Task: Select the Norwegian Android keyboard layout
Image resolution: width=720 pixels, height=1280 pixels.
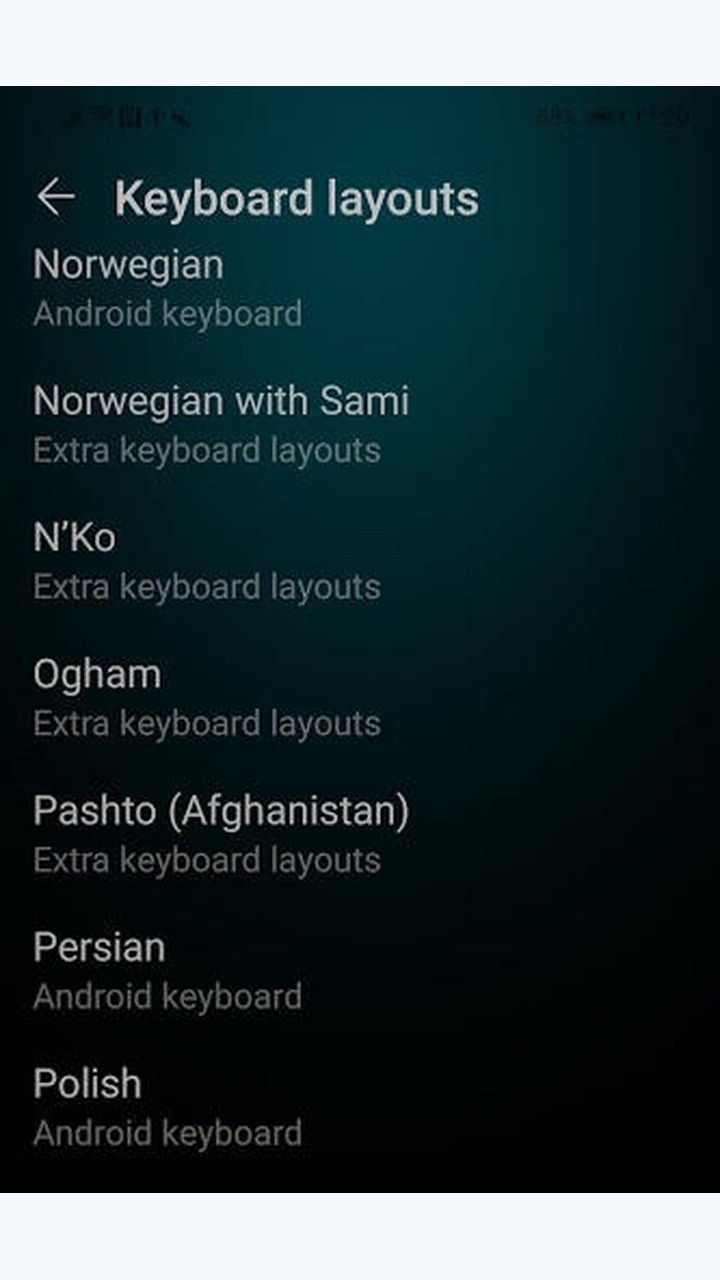Action: [360, 288]
